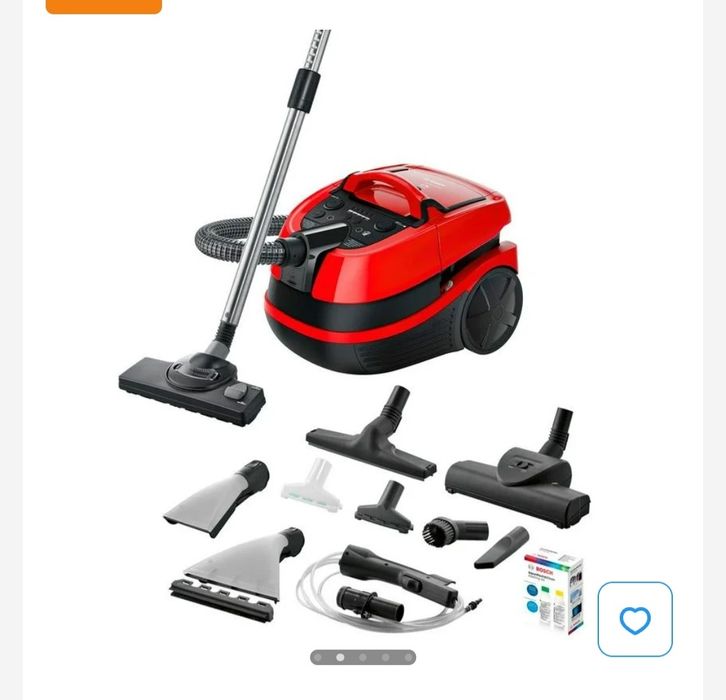Select the third image indicator dot
The width and height of the screenshot is (726, 700).
(x=363, y=657)
